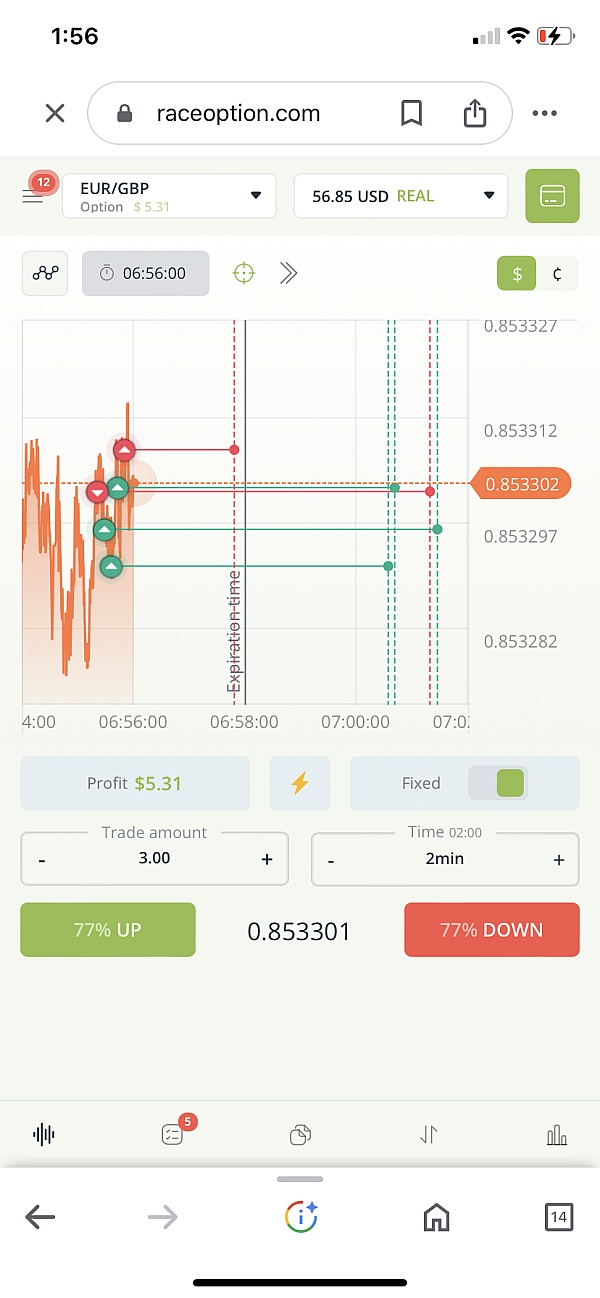Open the 56.85 USD REAL account dropdown

(x=401, y=196)
